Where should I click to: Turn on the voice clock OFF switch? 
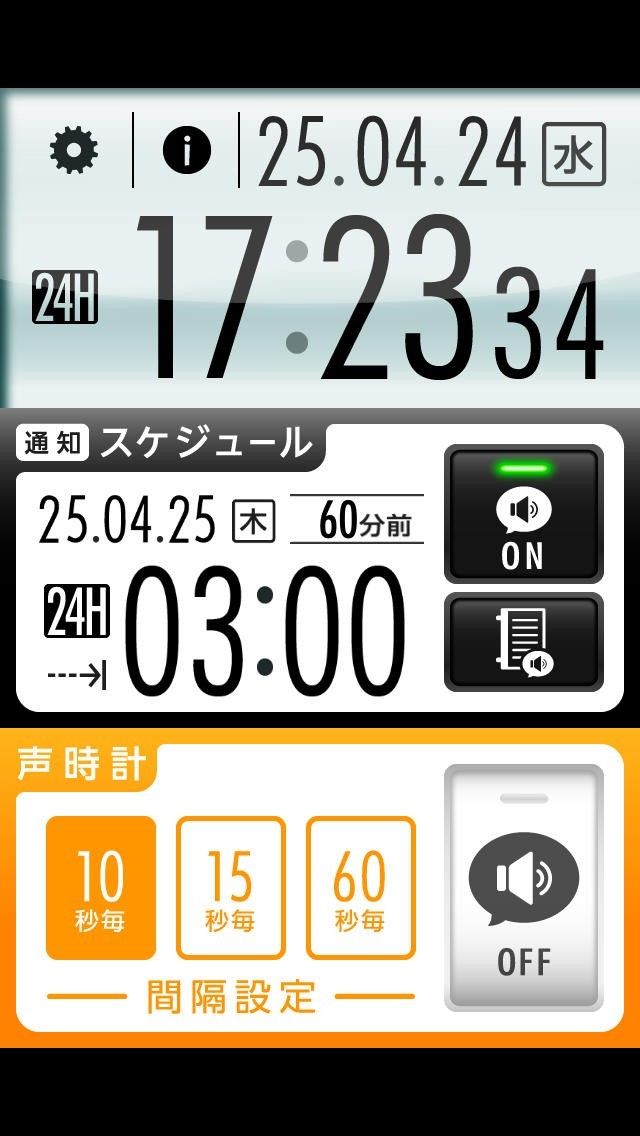point(523,888)
